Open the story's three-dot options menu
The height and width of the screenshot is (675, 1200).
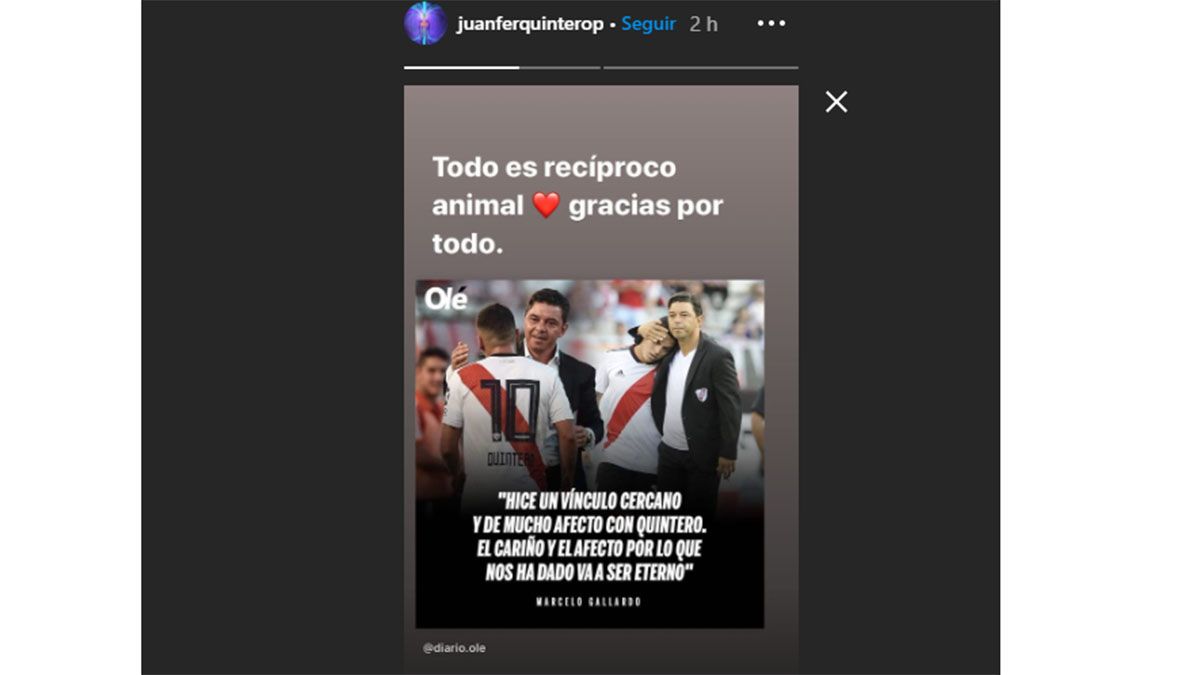[x=771, y=24]
